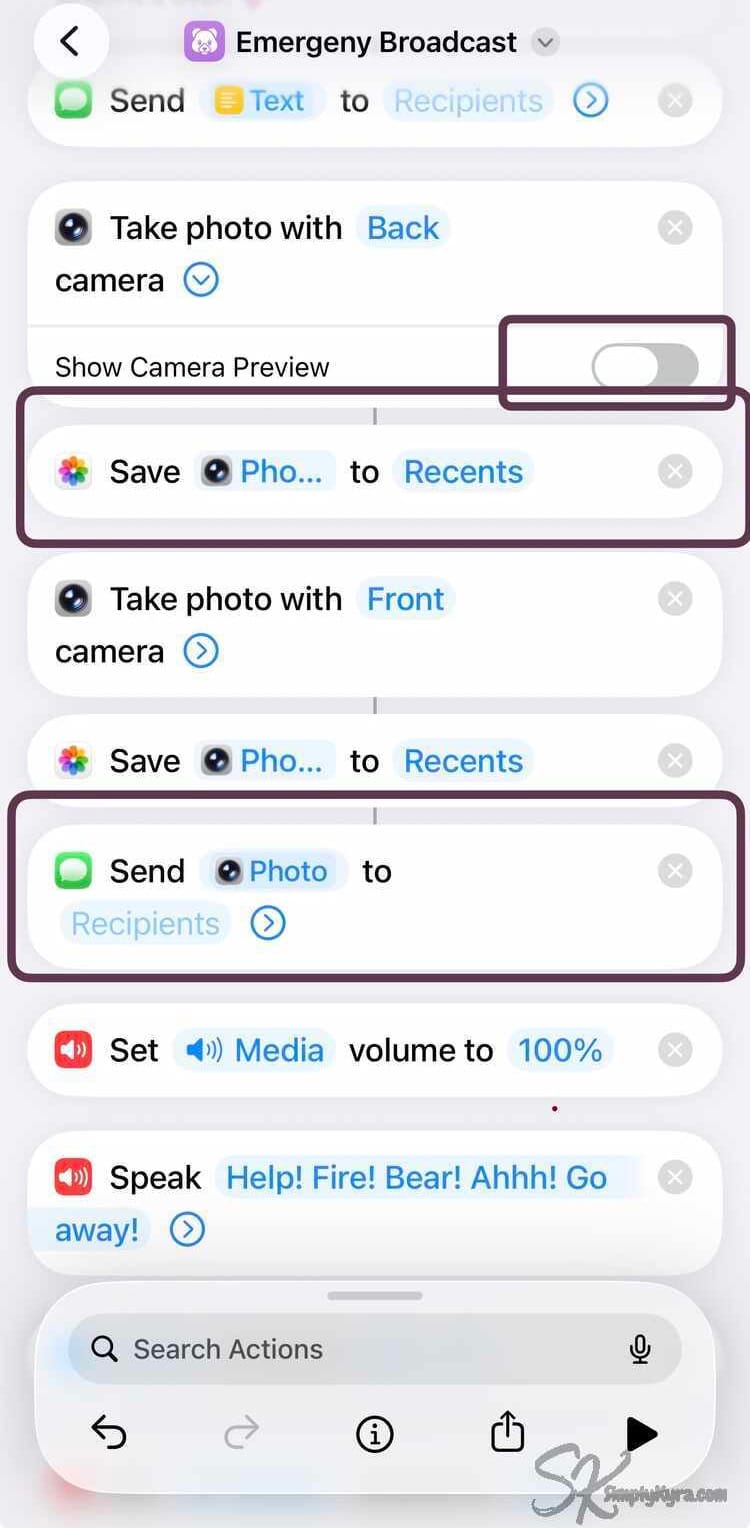Collapse the Back camera action options
The height and width of the screenshot is (1528, 750).
(x=200, y=280)
